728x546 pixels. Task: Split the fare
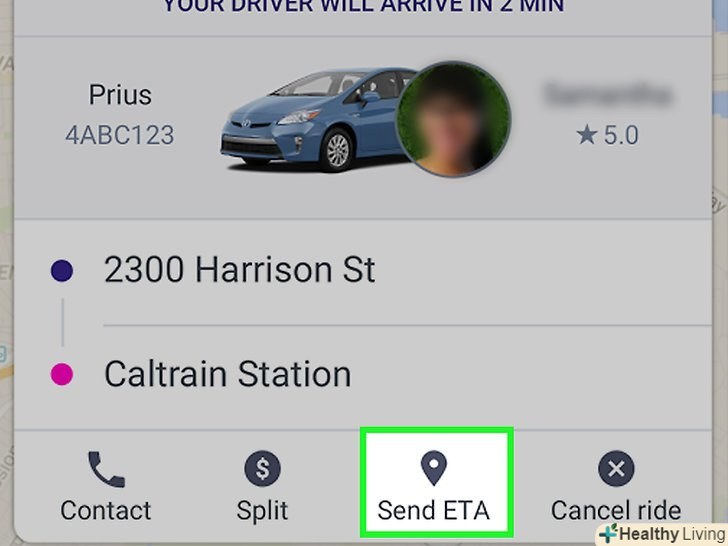tap(262, 487)
